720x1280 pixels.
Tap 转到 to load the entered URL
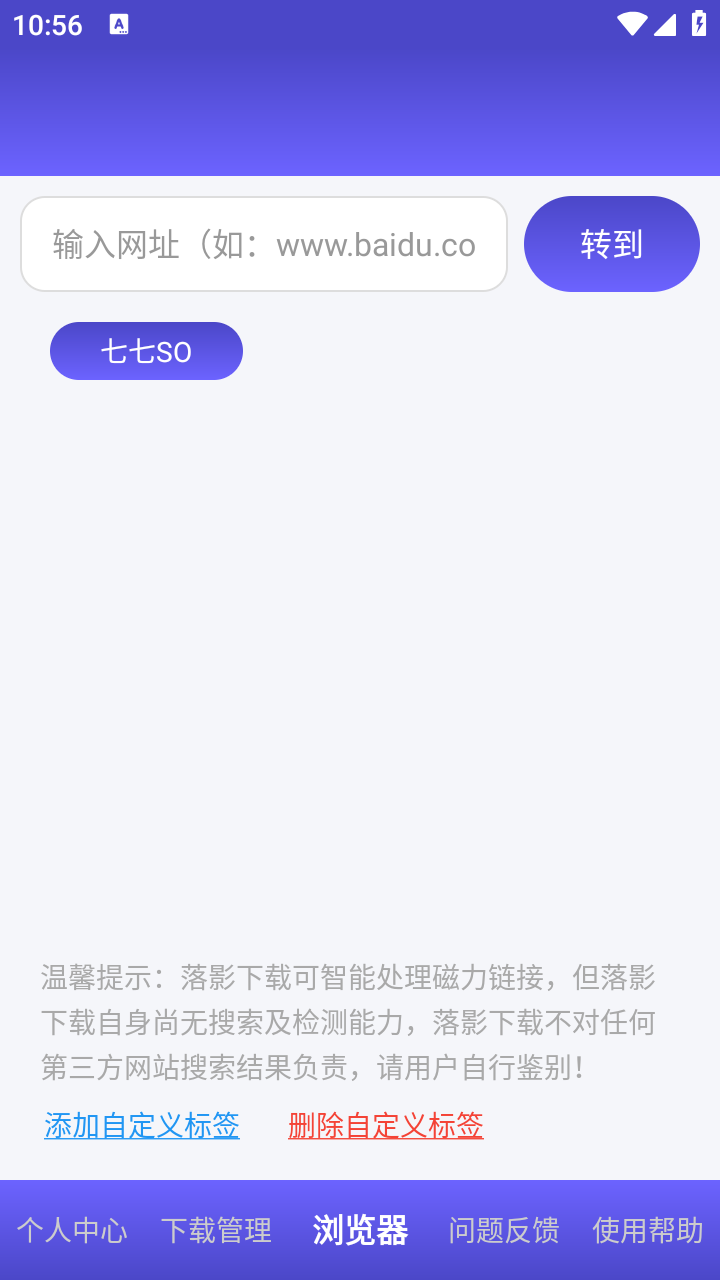coord(611,243)
